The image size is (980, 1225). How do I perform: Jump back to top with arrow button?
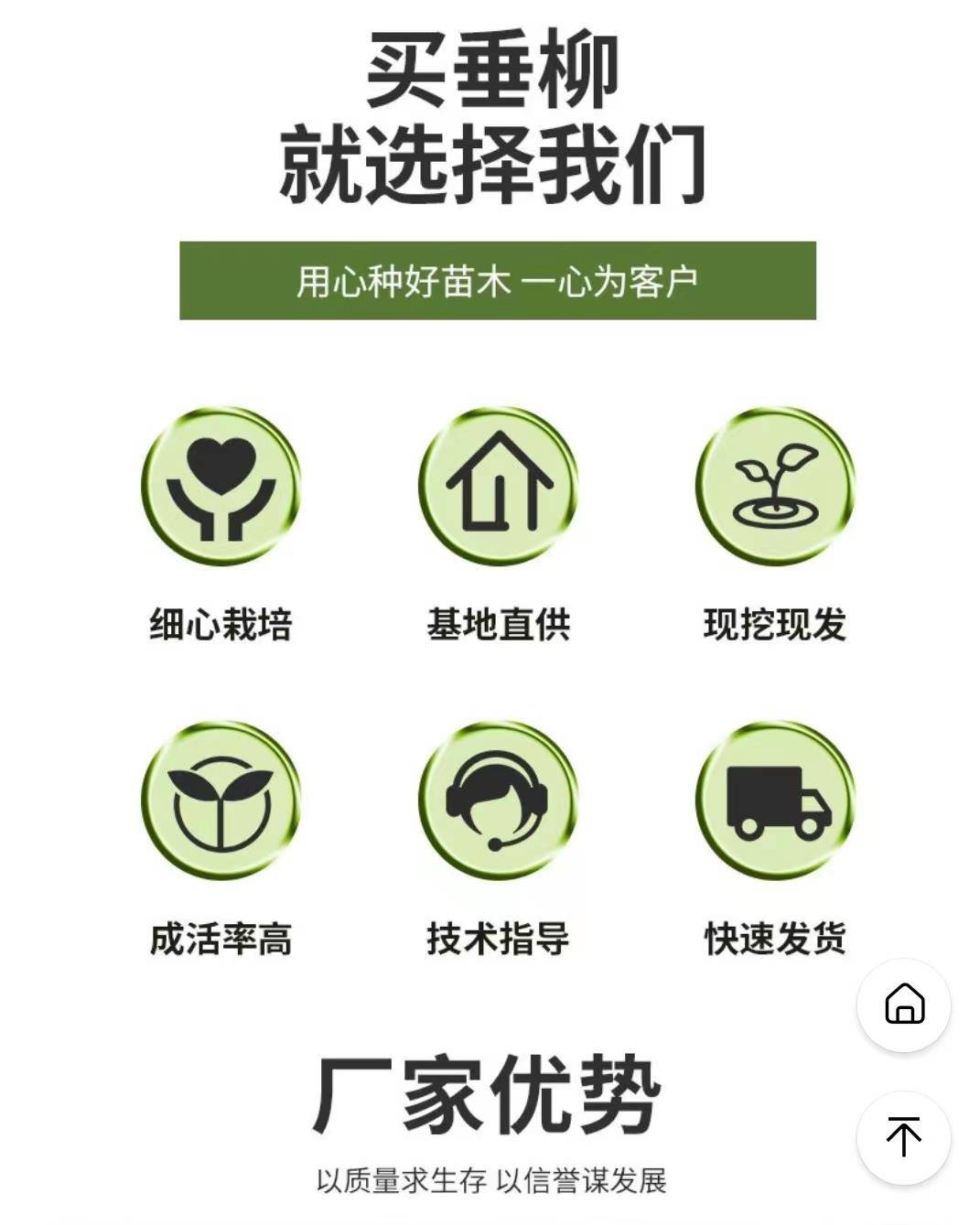[904, 1137]
